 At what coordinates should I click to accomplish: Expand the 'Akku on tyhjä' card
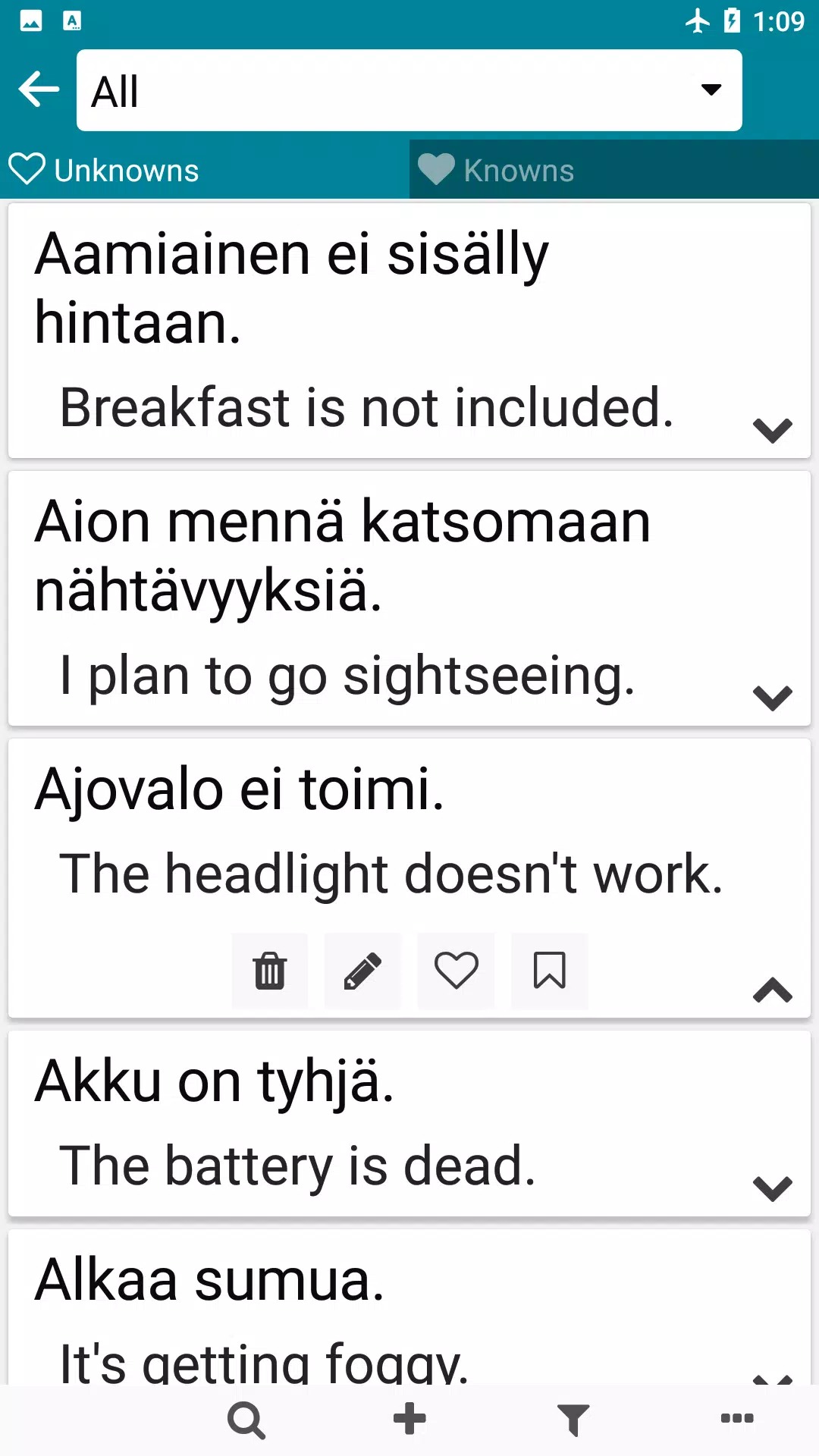pos(772,1188)
